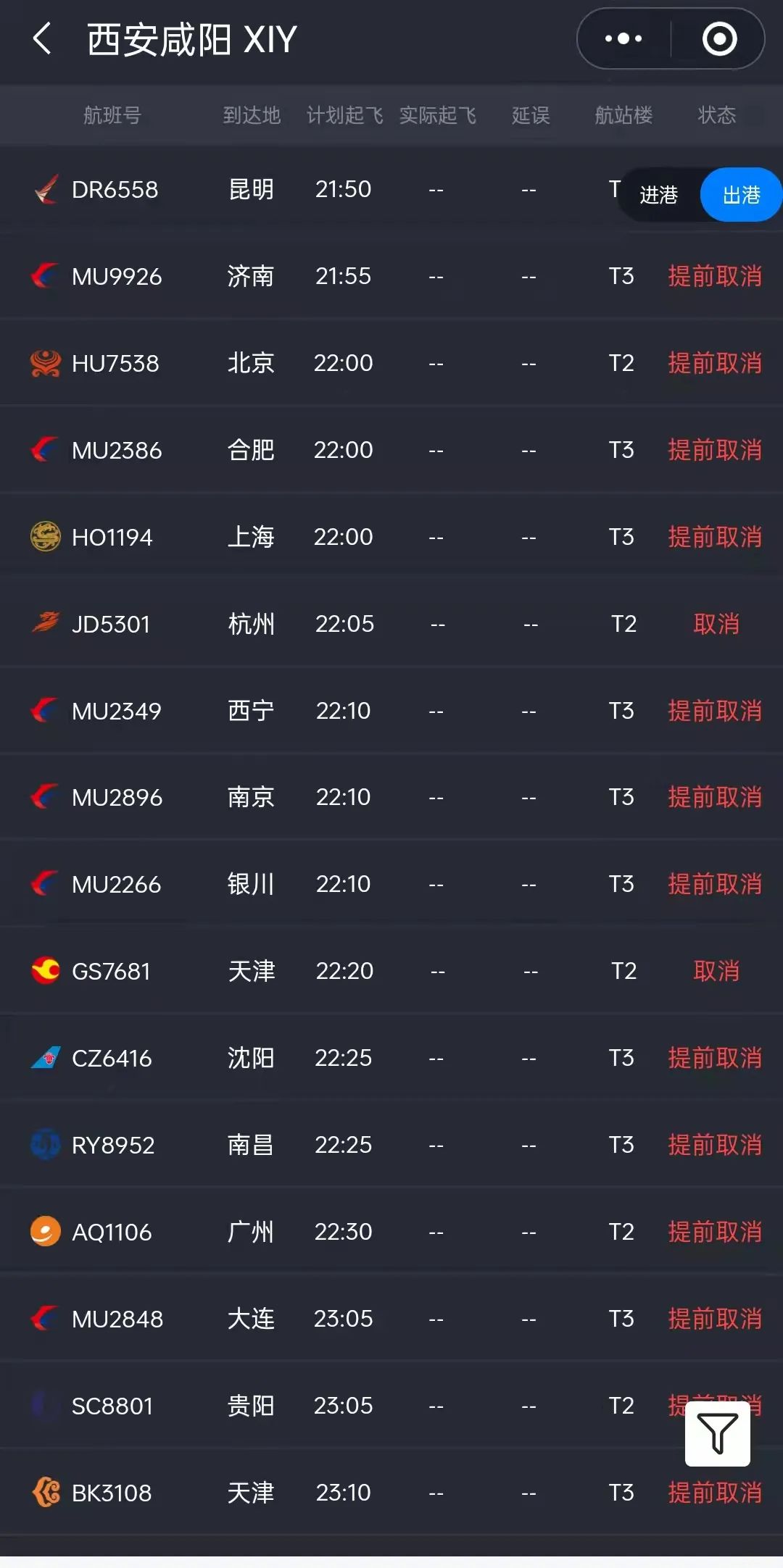Open flight GS7681 to 天津
The height and width of the screenshot is (1568, 783).
[391, 971]
